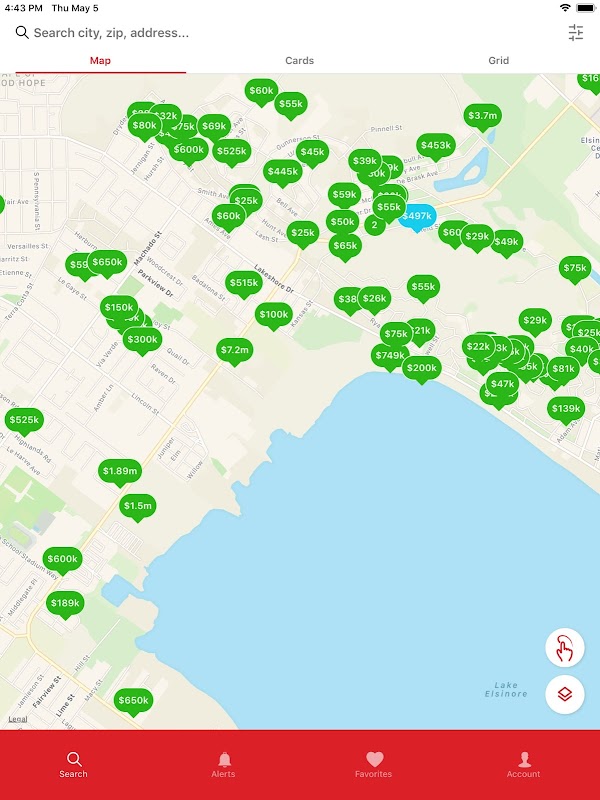The image size is (600, 800).
Task: Switch to the Cards view tab
Action: pos(299,60)
